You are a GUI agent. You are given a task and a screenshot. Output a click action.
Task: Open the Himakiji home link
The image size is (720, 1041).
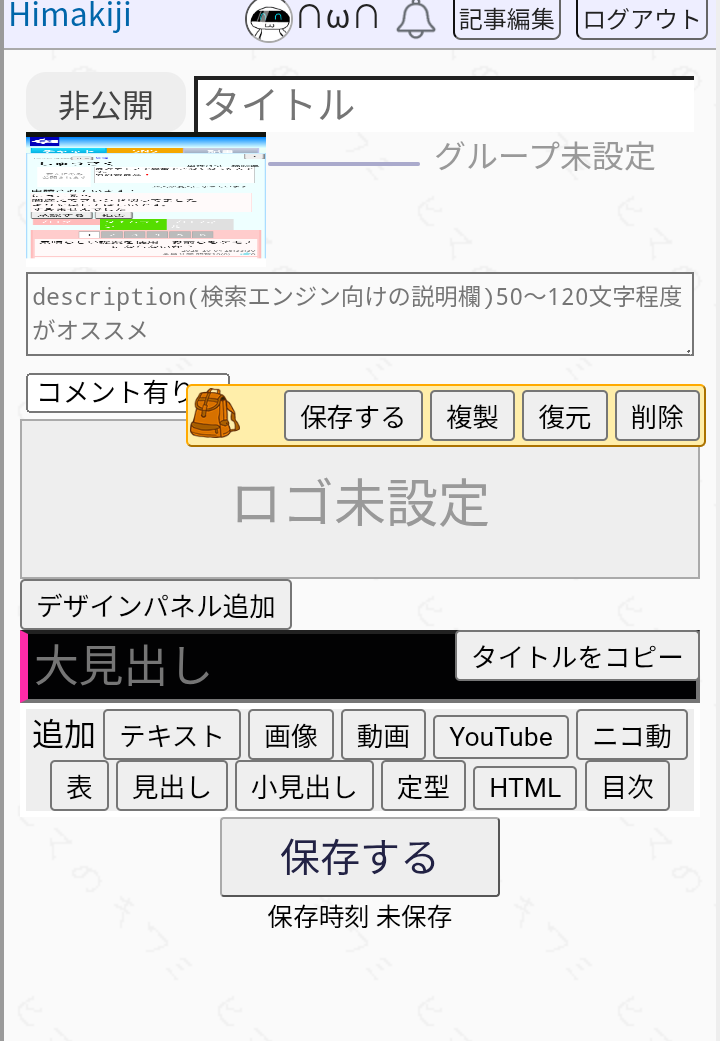click(70, 17)
